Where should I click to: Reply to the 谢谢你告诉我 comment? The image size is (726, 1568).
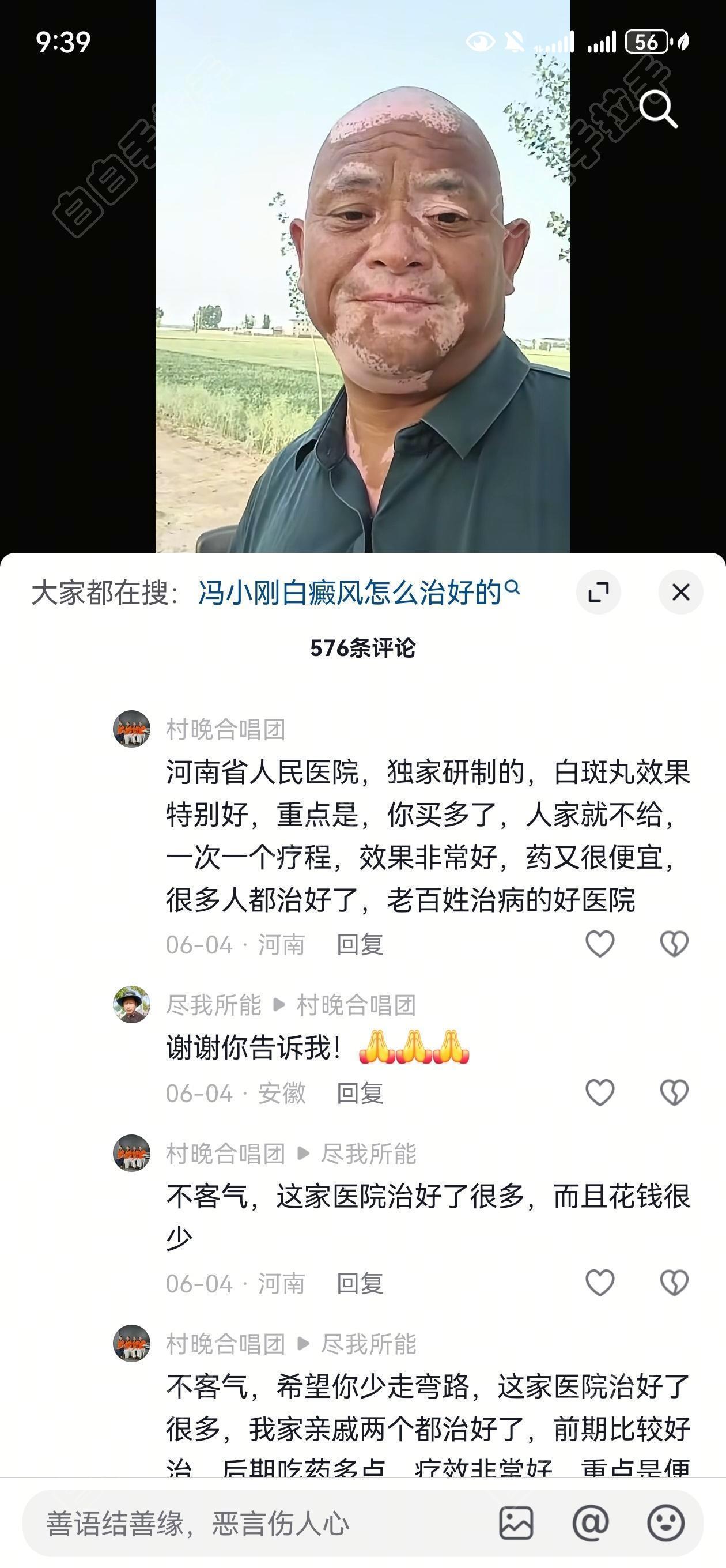click(360, 1093)
